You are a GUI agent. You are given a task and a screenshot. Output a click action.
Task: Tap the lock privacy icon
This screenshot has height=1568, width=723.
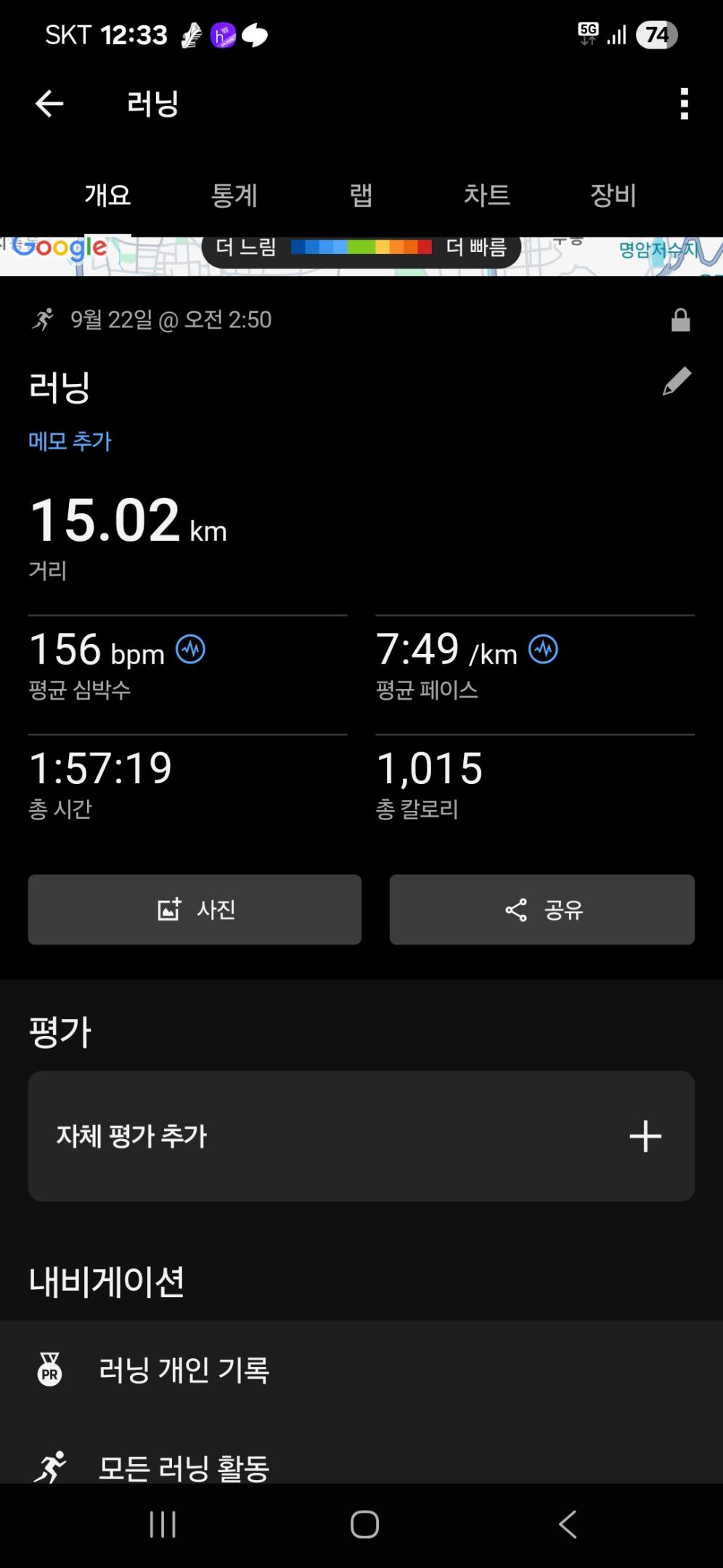[x=680, y=320]
